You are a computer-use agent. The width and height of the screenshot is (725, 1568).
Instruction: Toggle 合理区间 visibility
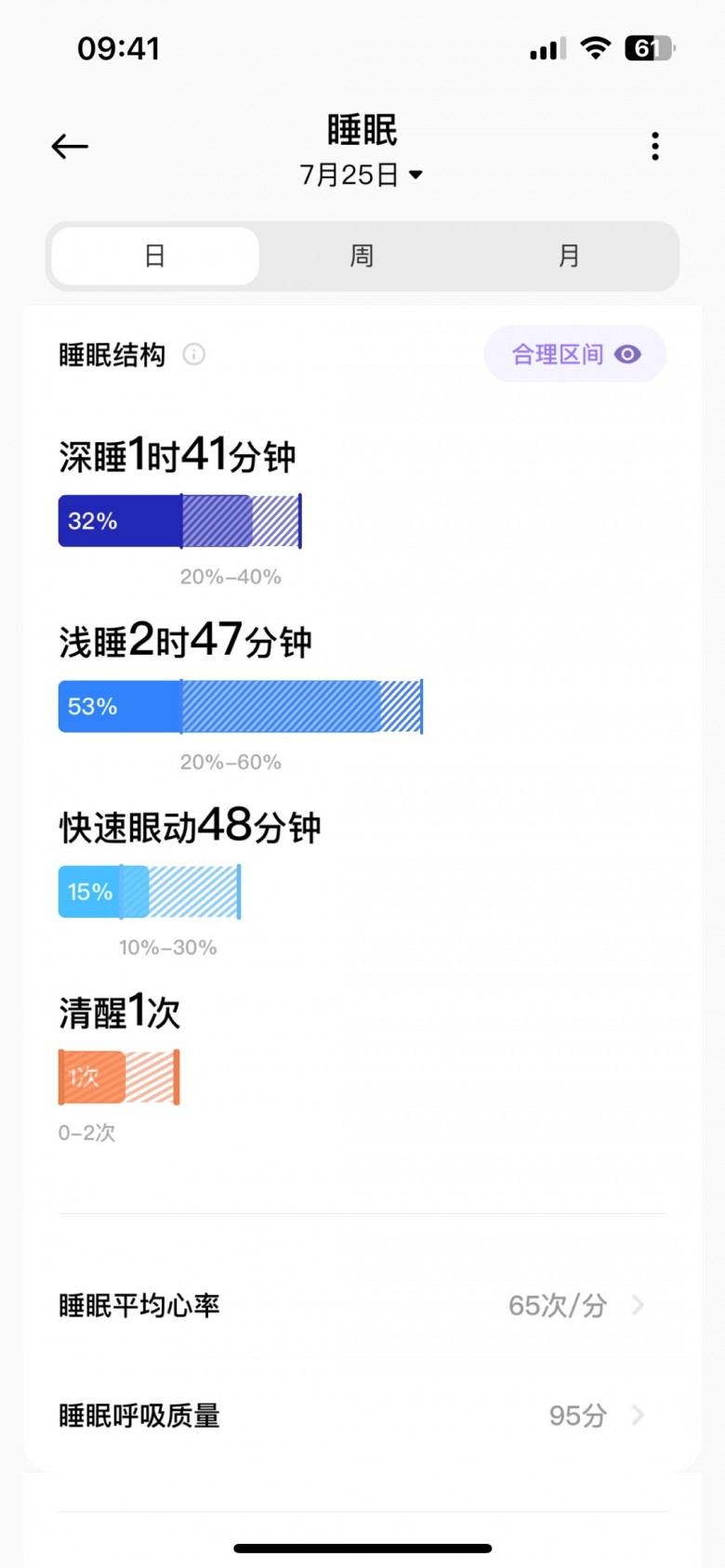[575, 354]
